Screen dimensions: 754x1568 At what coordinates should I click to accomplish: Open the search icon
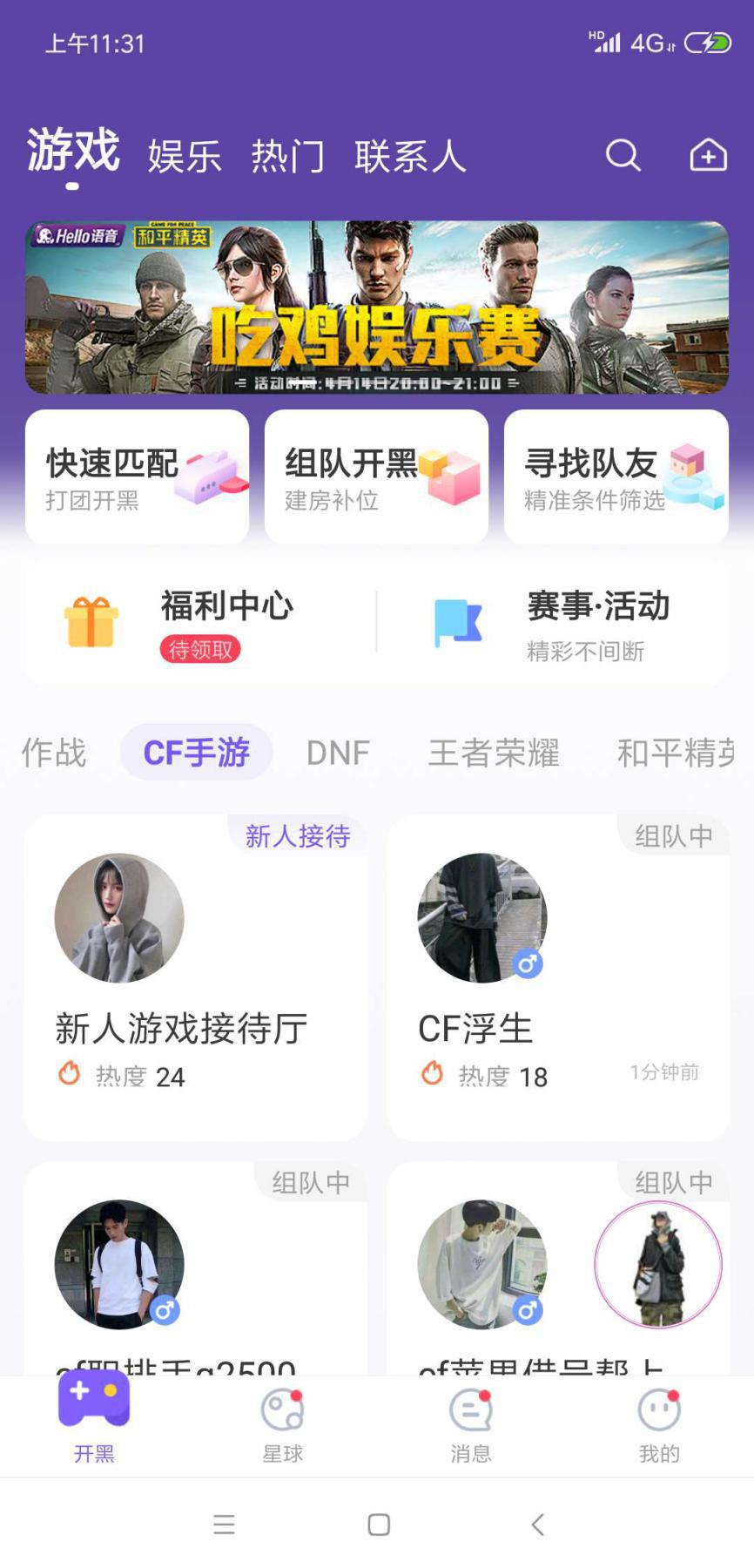(623, 156)
